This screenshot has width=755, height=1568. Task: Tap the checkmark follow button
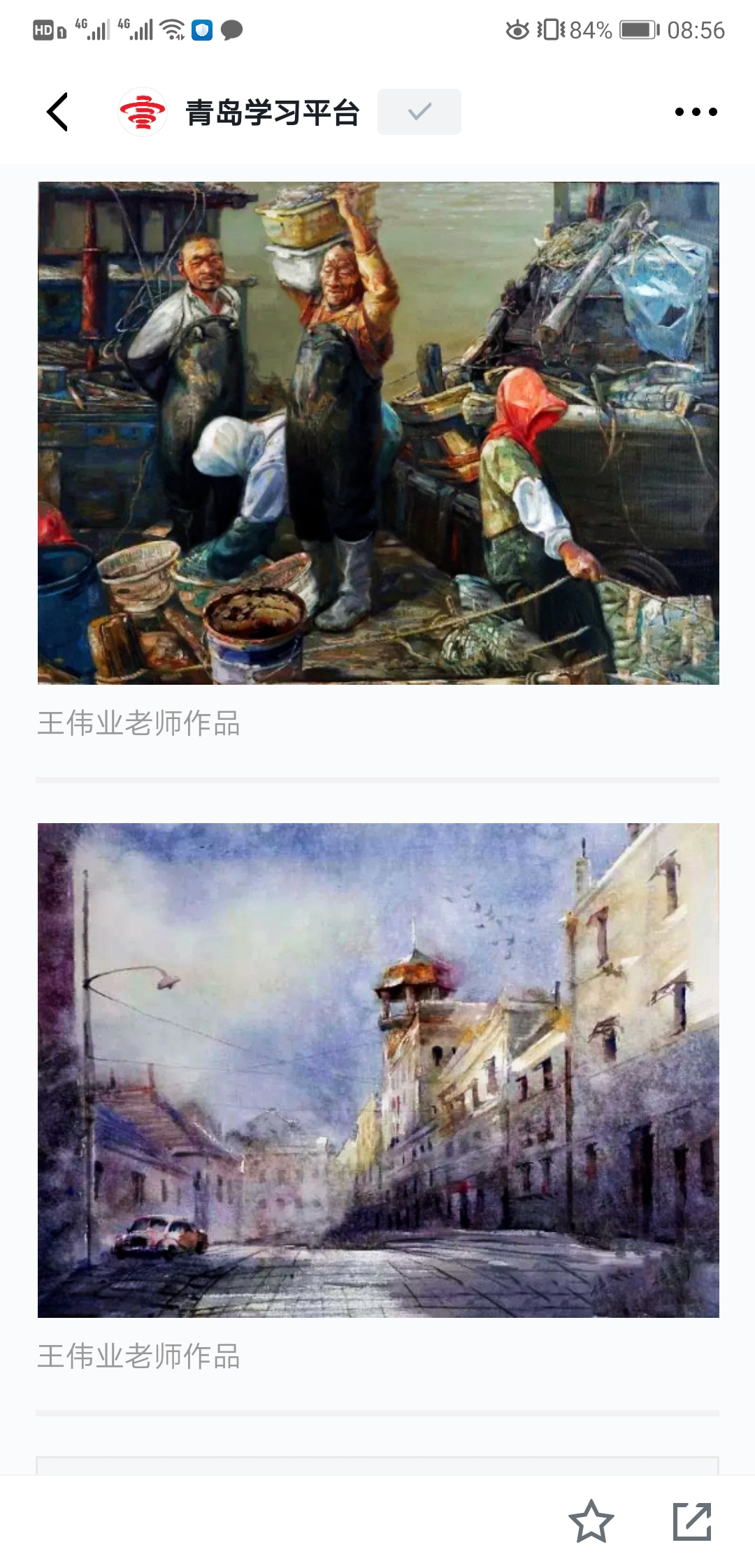(x=419, y=112)
